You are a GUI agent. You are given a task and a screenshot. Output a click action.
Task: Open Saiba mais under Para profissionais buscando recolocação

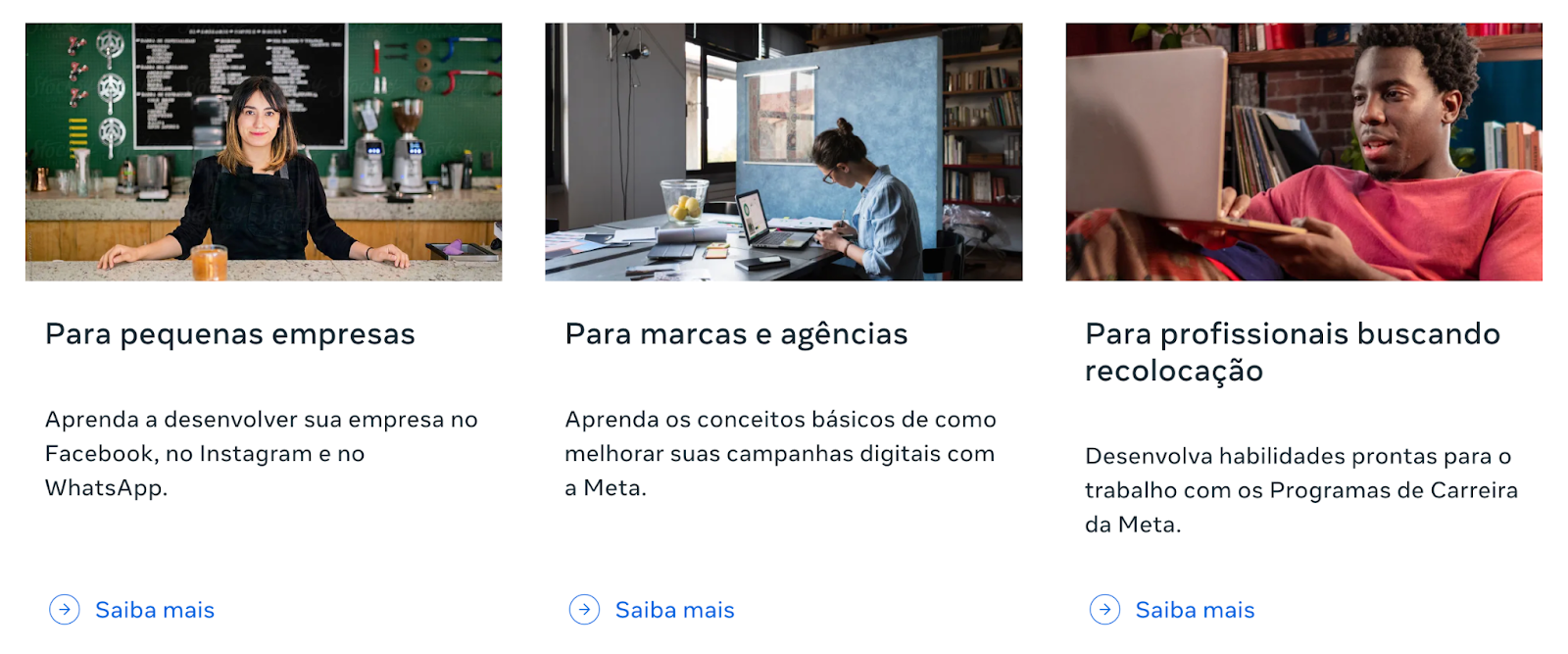(1194, 610)
